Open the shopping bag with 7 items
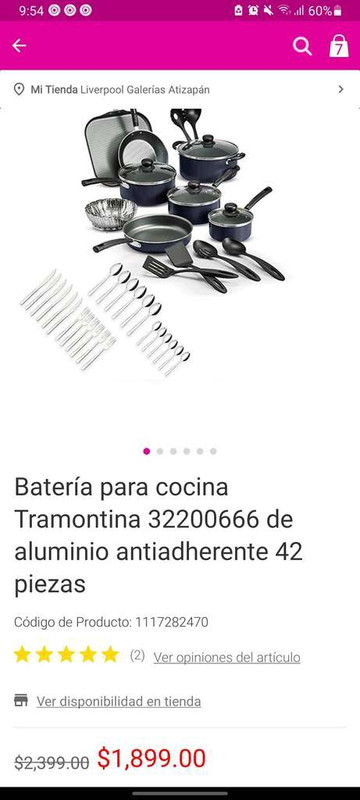Image resolution: width=360 pixels, height=800 pixels. click(x=339, y=46)
